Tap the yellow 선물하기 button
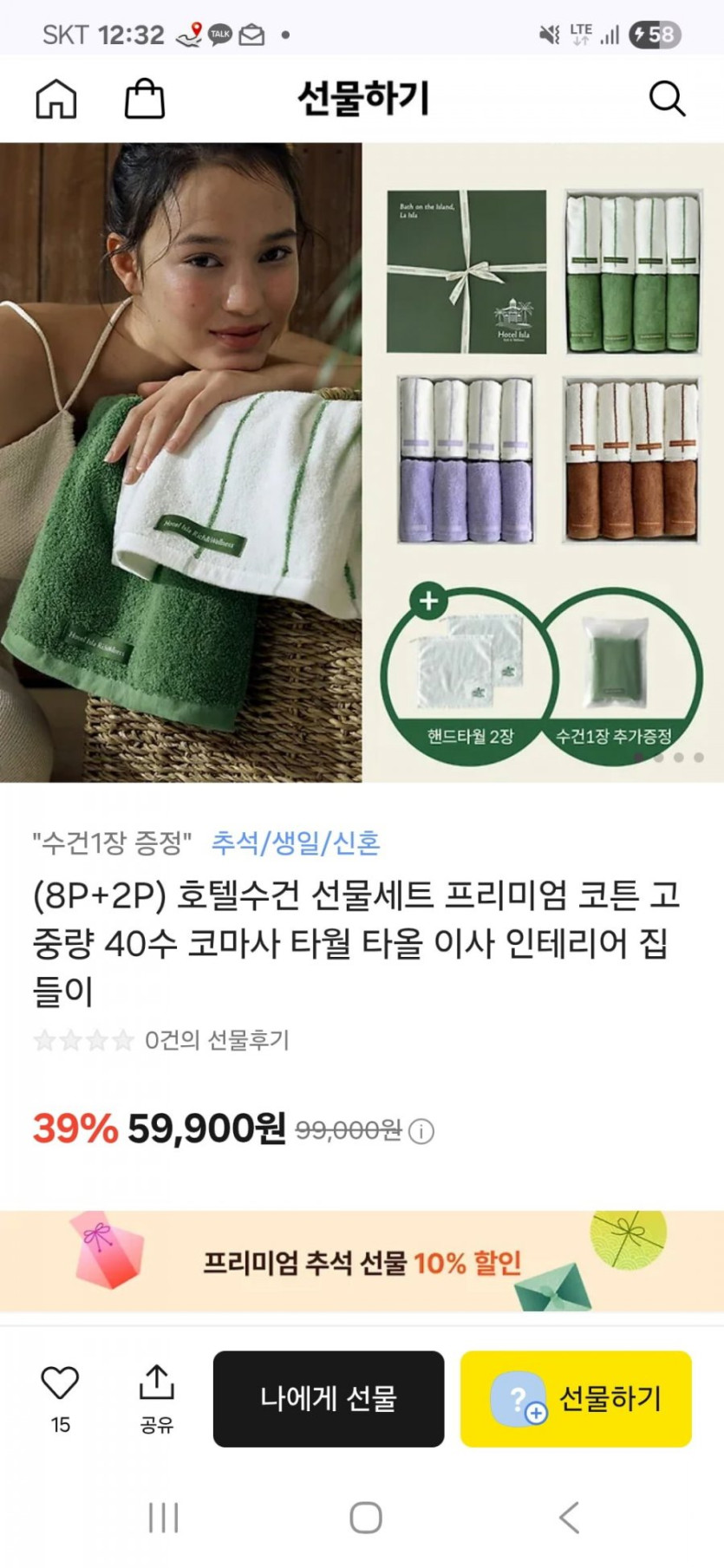 point(576,1398)
